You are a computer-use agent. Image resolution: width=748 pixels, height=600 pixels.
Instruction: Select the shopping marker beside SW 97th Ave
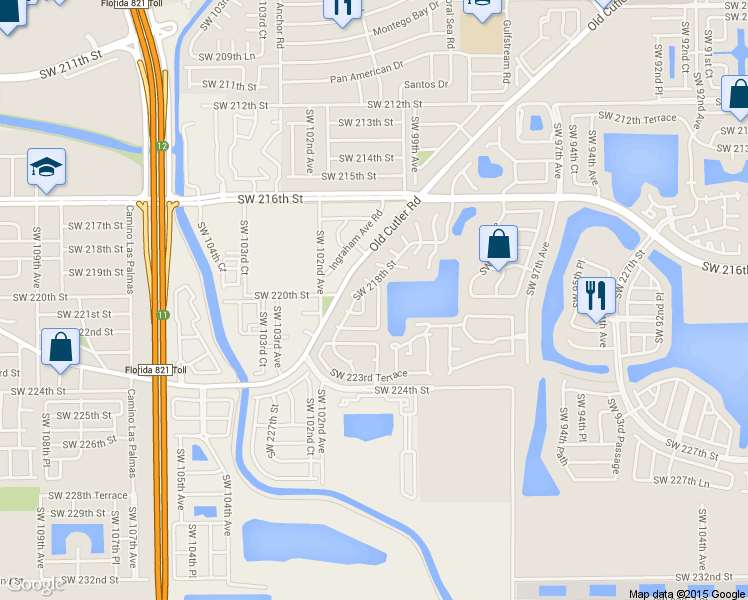[x=498, y=247]
